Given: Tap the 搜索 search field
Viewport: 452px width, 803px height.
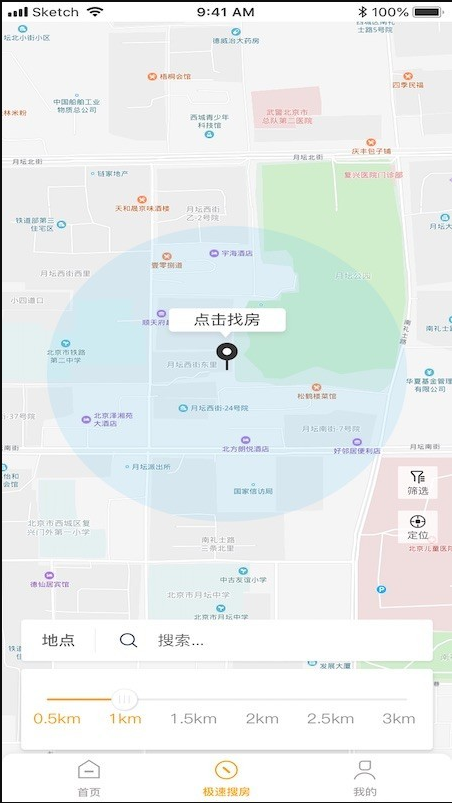Looking at the screenshot, I should [265, 640].
